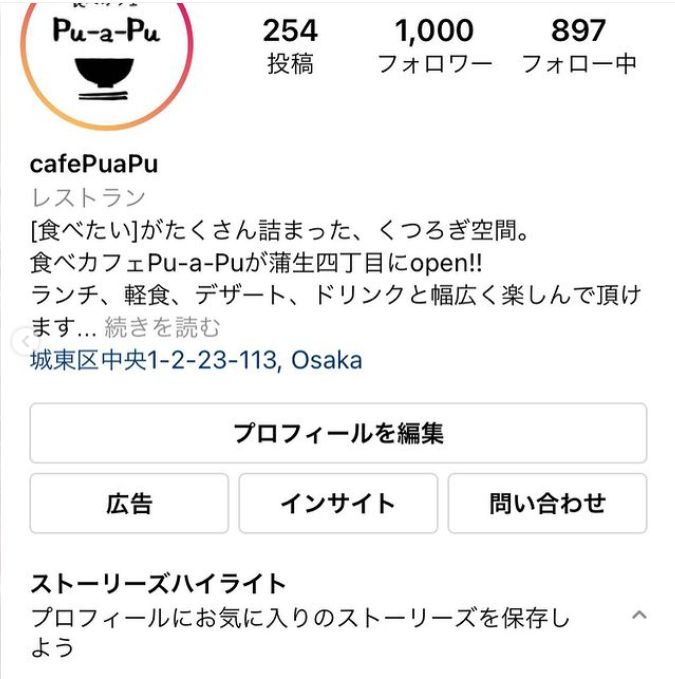
Task: Select the 問い合わせ button
Action: (547, 503)
